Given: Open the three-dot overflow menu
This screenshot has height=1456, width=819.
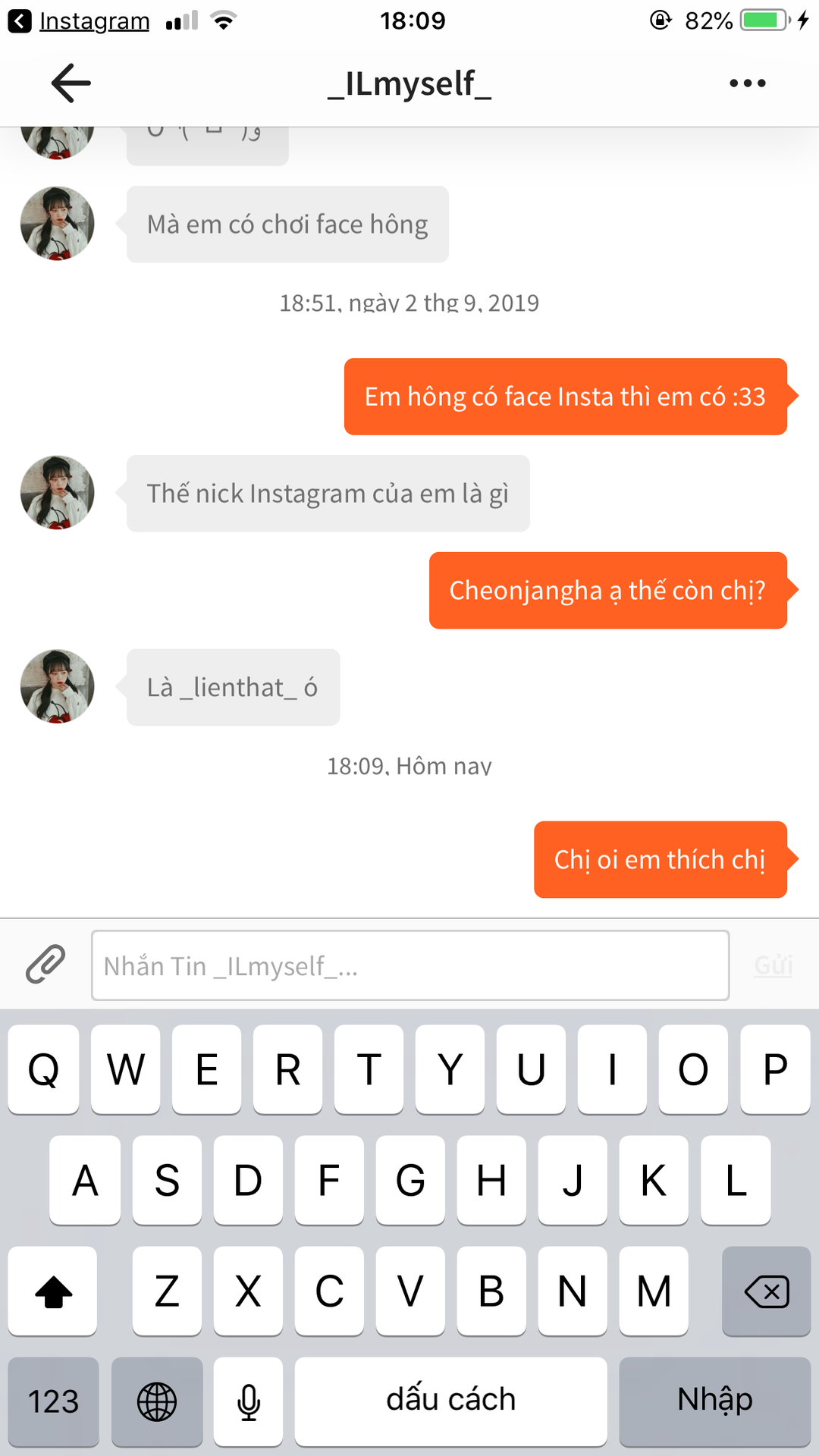Looking at the screenshot, I should point(747,83).
